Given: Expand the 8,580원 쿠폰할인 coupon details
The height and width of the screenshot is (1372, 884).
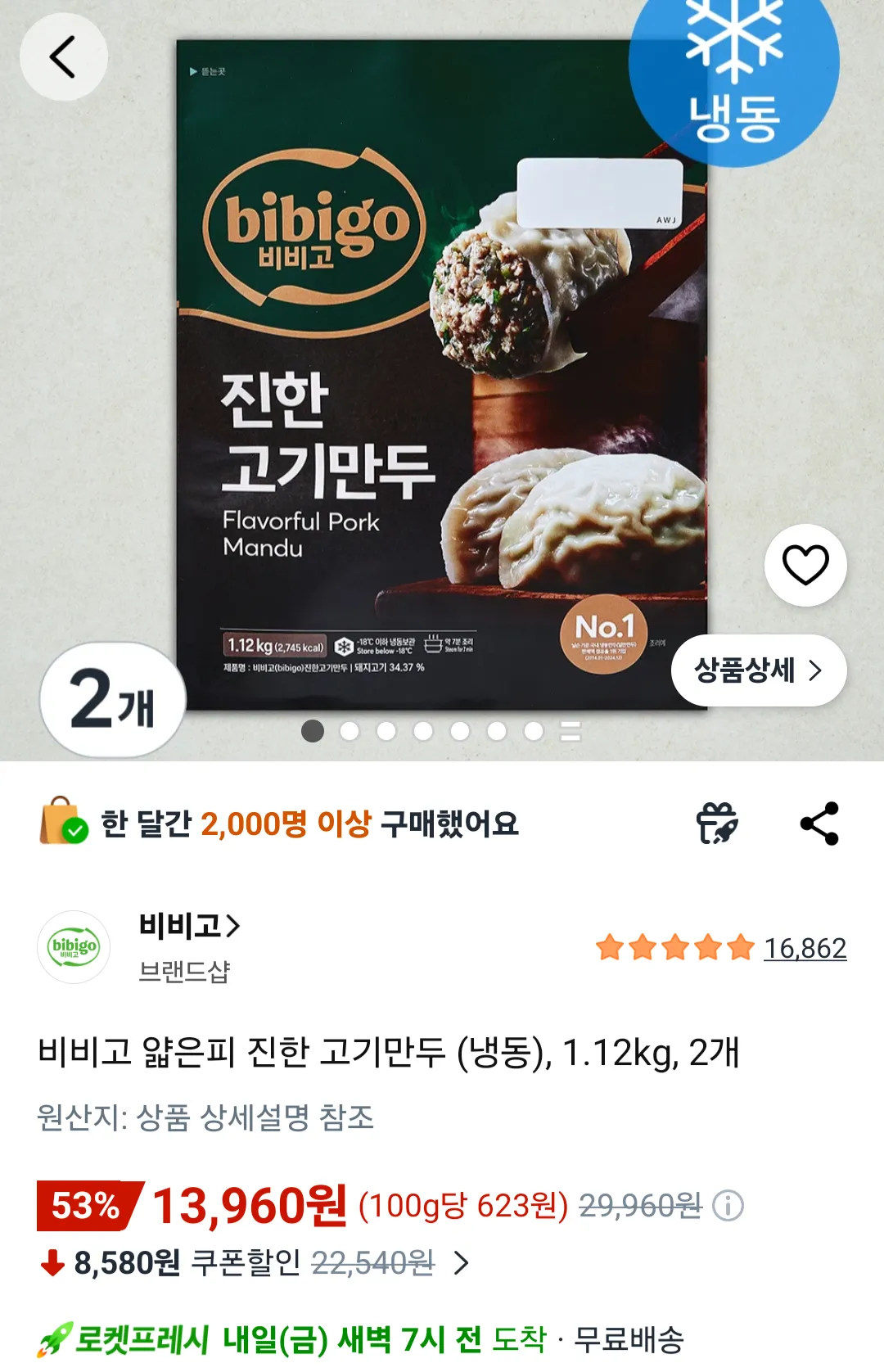Looking at the screenshot, I should [462, 1263].
